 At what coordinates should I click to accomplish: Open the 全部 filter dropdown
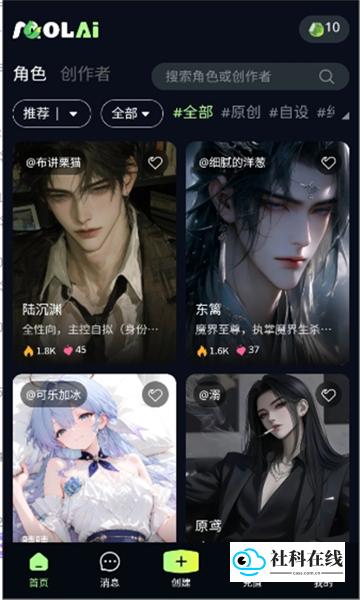[x=132, y=113]
